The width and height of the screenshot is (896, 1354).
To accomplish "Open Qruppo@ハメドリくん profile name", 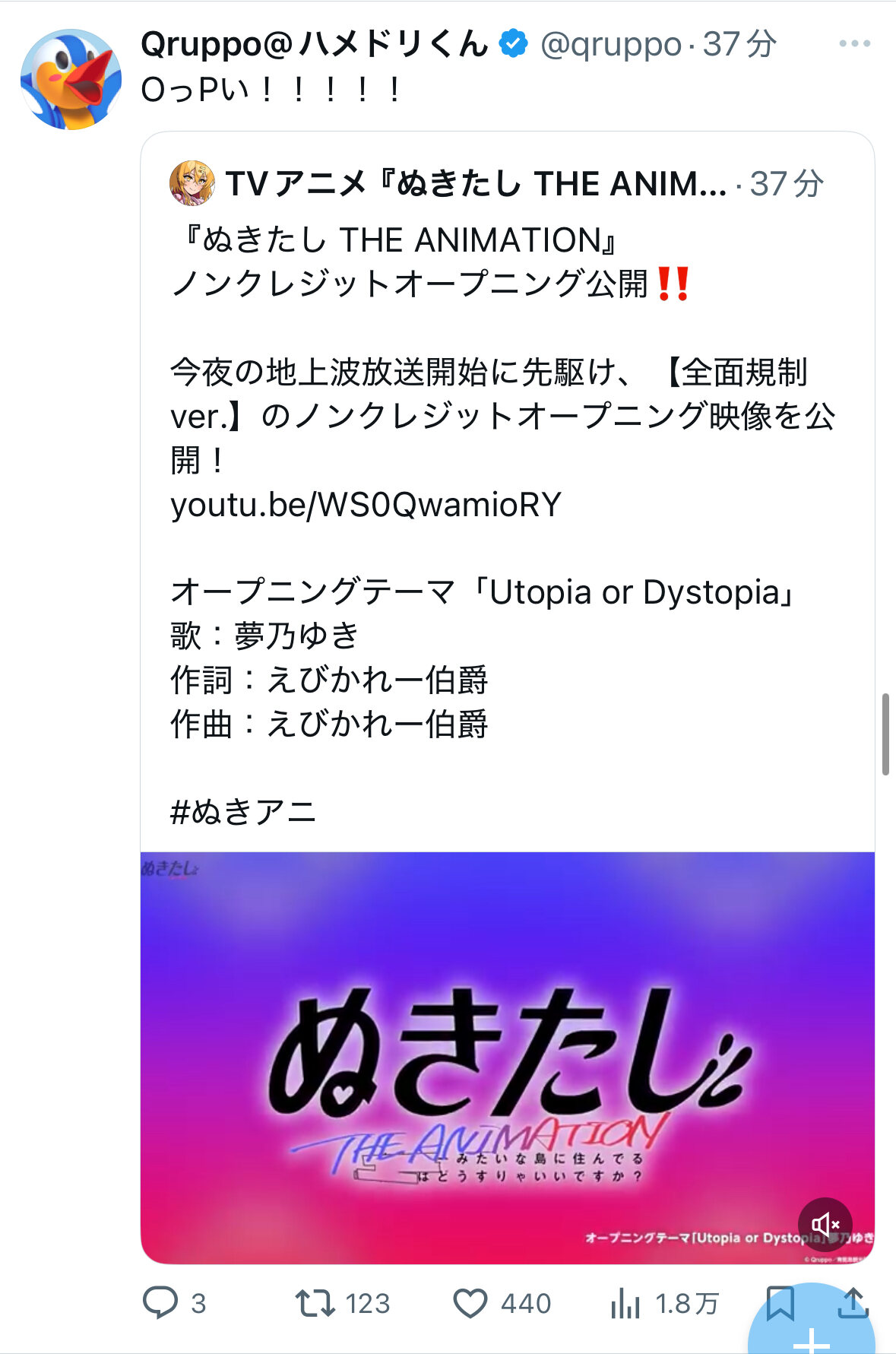I will [315, 44].
